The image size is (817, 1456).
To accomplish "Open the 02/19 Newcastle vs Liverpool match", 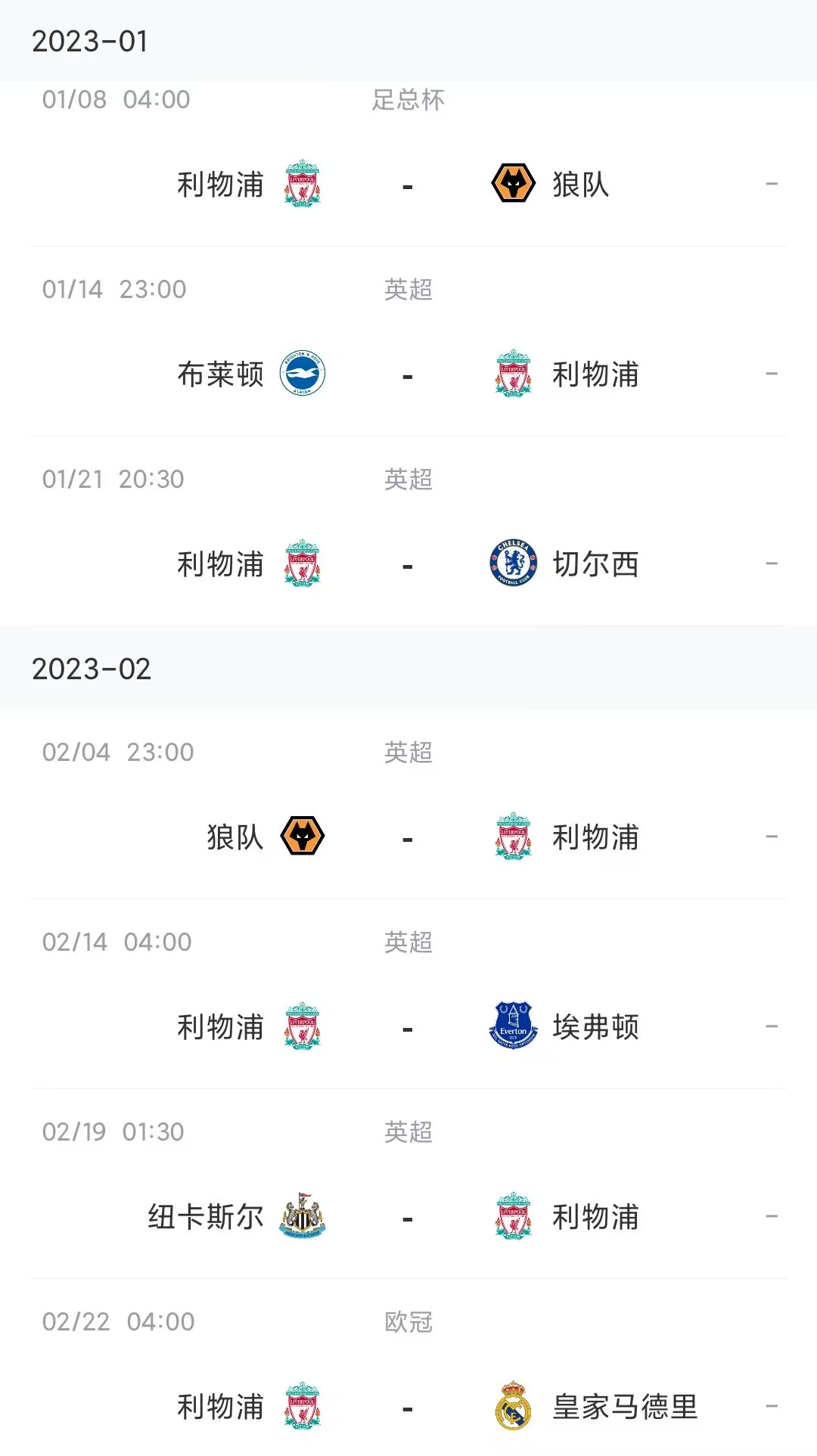I will click(408, 1184).
